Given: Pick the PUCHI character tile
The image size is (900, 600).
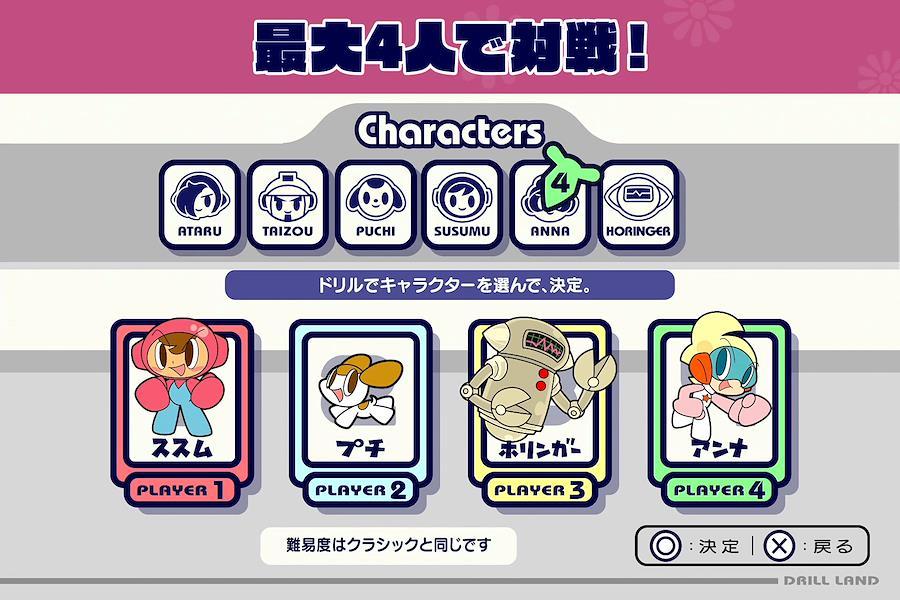Looking at the screenshot, I should click(375, 205).
